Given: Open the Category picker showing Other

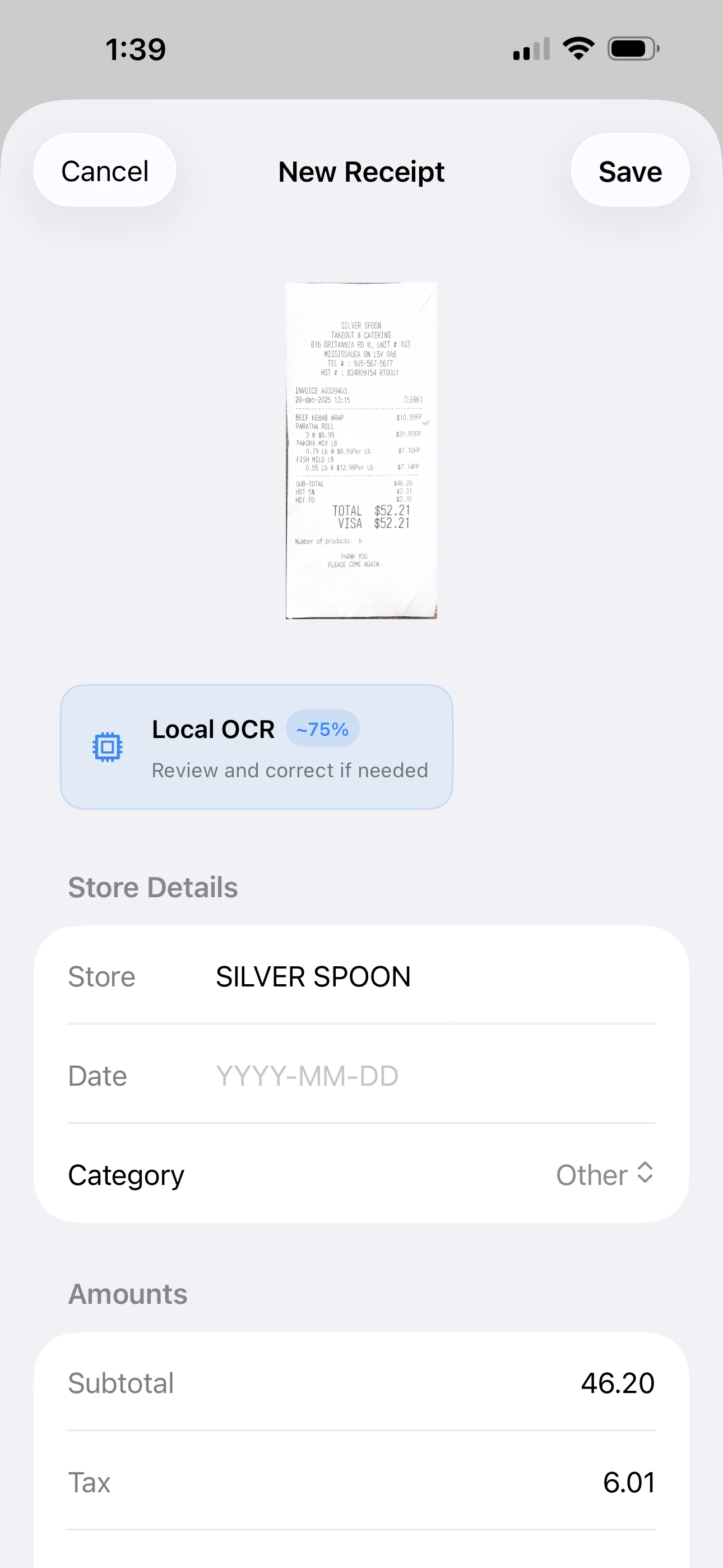Looking at the screenshot, I should pos(604,1175).
